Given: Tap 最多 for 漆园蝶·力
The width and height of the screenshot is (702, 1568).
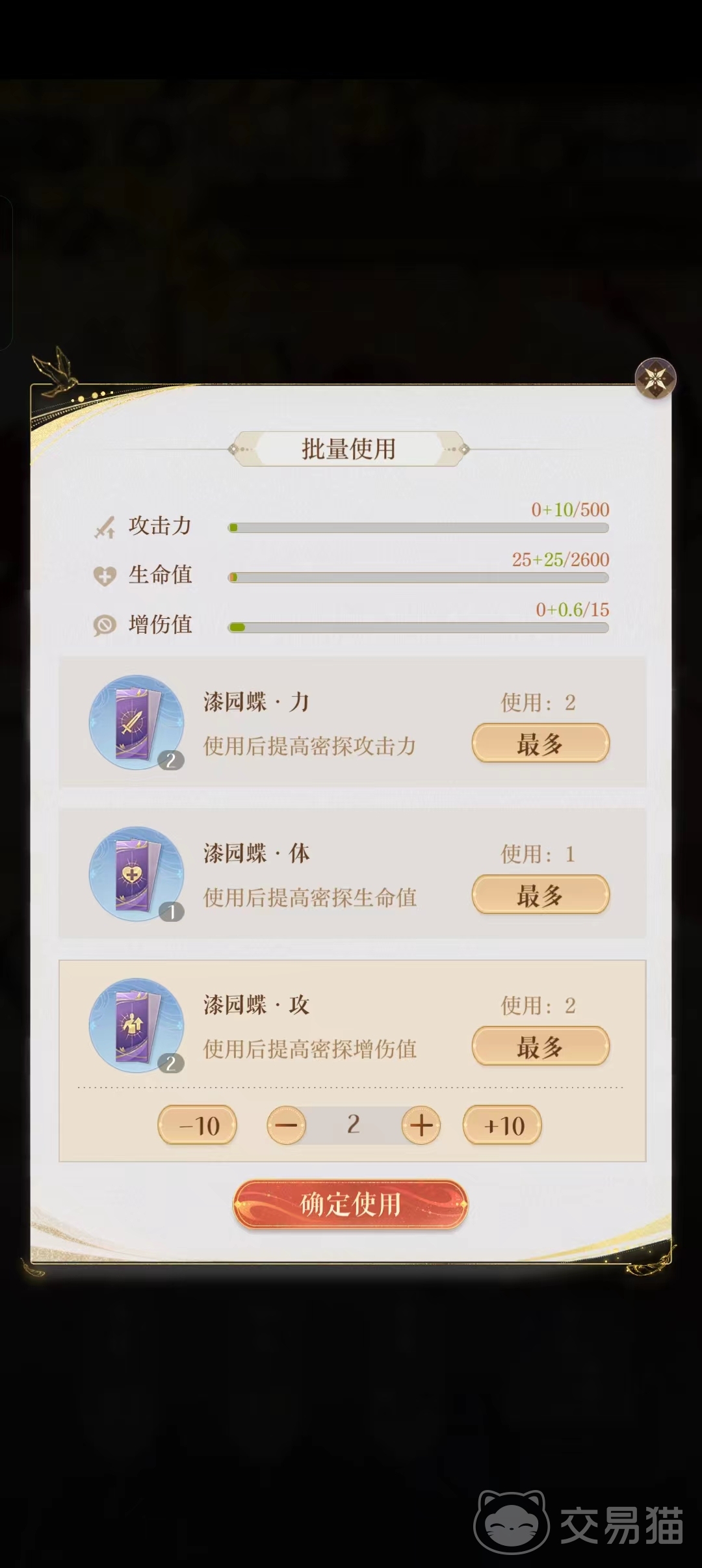Looking at the screenshot, I should point(540,743).
